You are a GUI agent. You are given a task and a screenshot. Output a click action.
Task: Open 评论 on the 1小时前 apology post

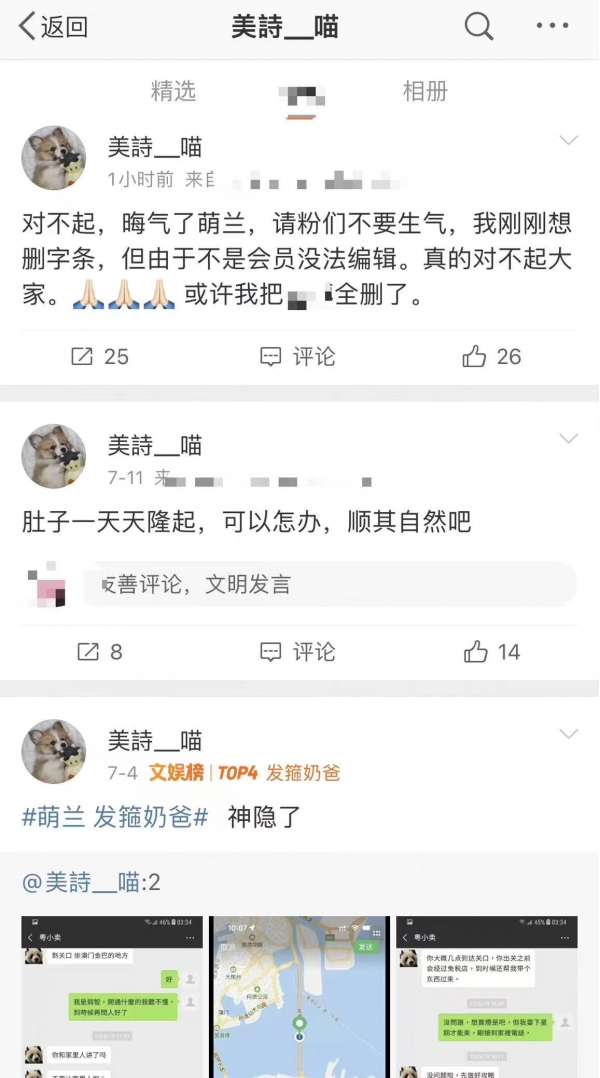(298, 356)
